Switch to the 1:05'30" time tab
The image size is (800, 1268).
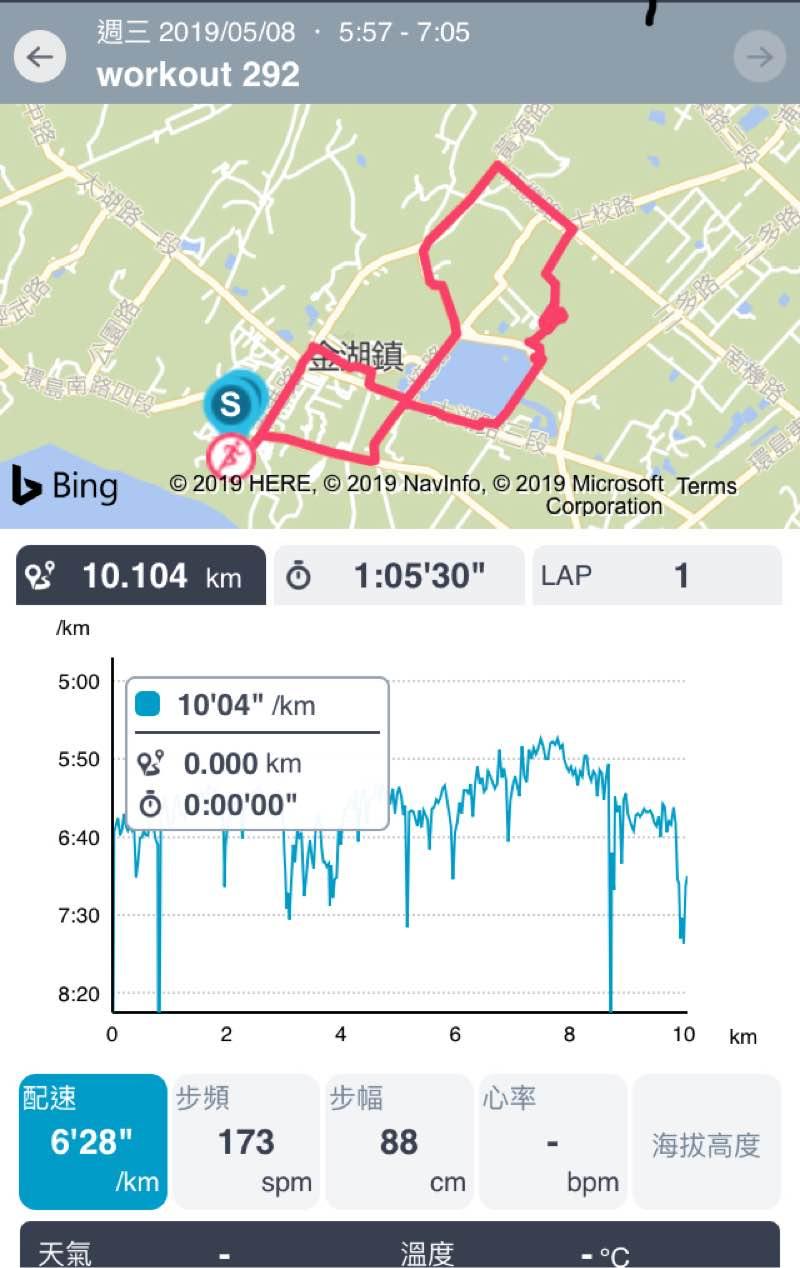[x=399, y=576]
